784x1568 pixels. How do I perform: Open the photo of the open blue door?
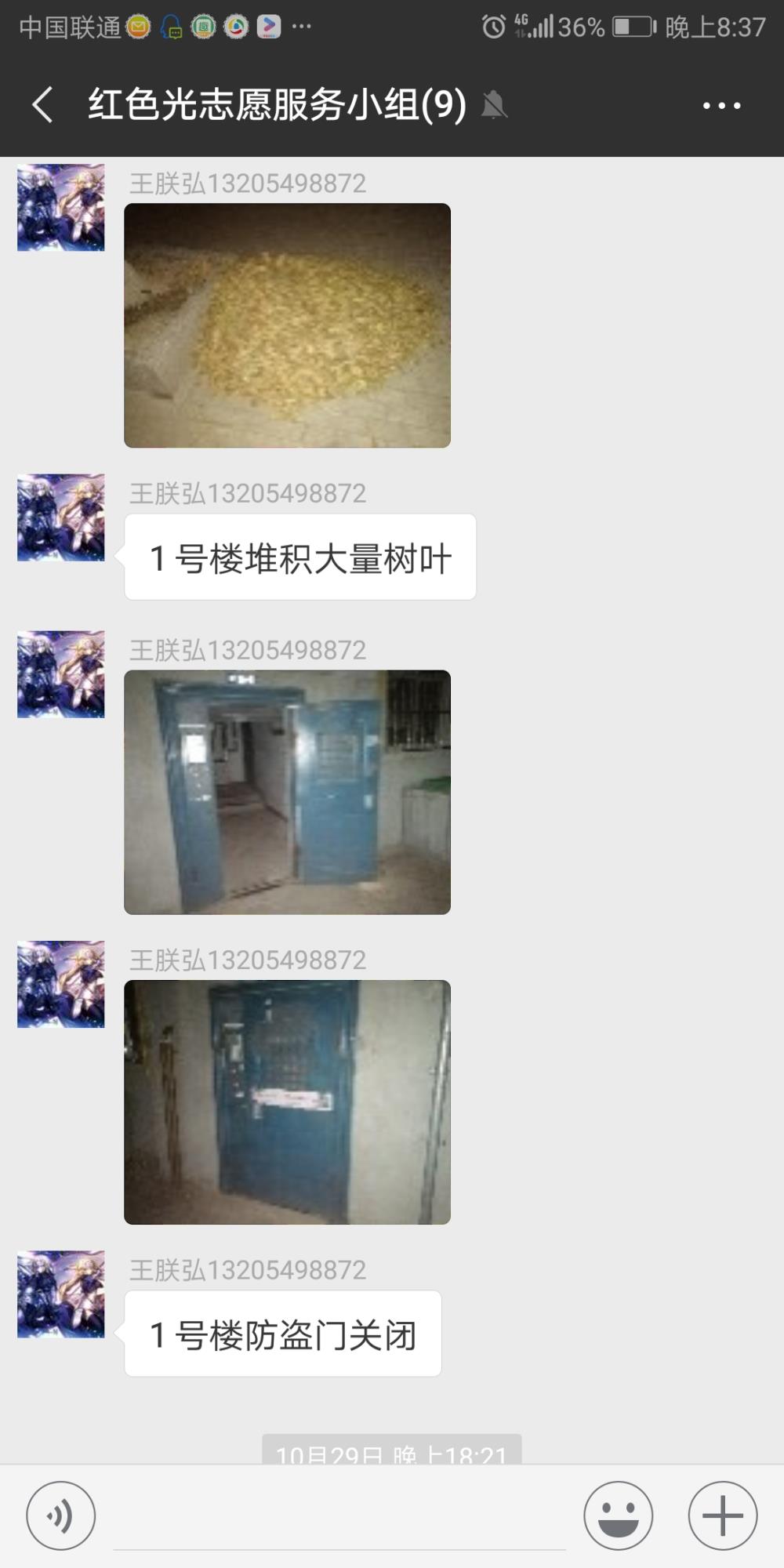coord(287,792)
